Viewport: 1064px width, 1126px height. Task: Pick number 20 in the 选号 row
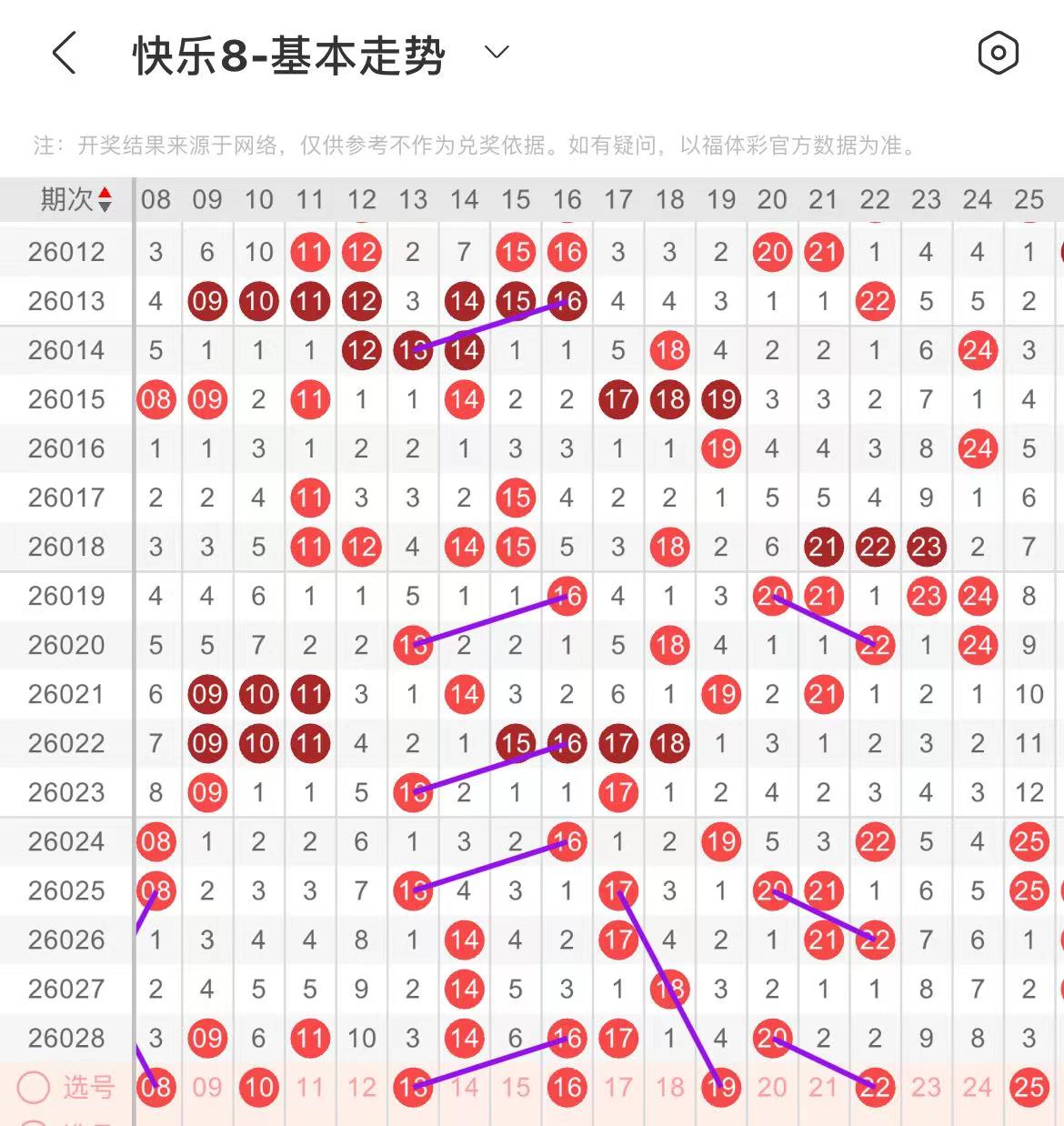(772, 1087)
